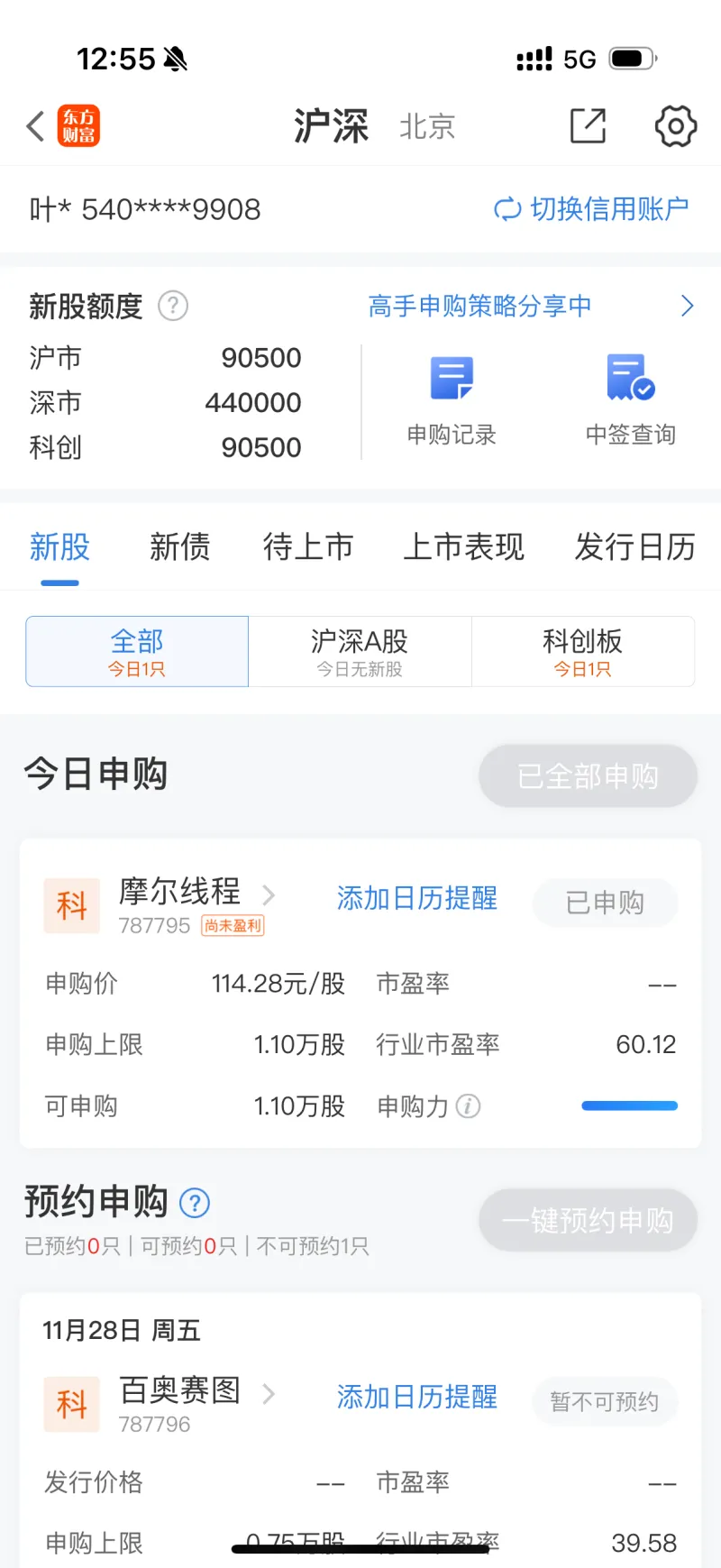
Task: Switch to the 发行日历 tab
Action: [x=634, y=547]
